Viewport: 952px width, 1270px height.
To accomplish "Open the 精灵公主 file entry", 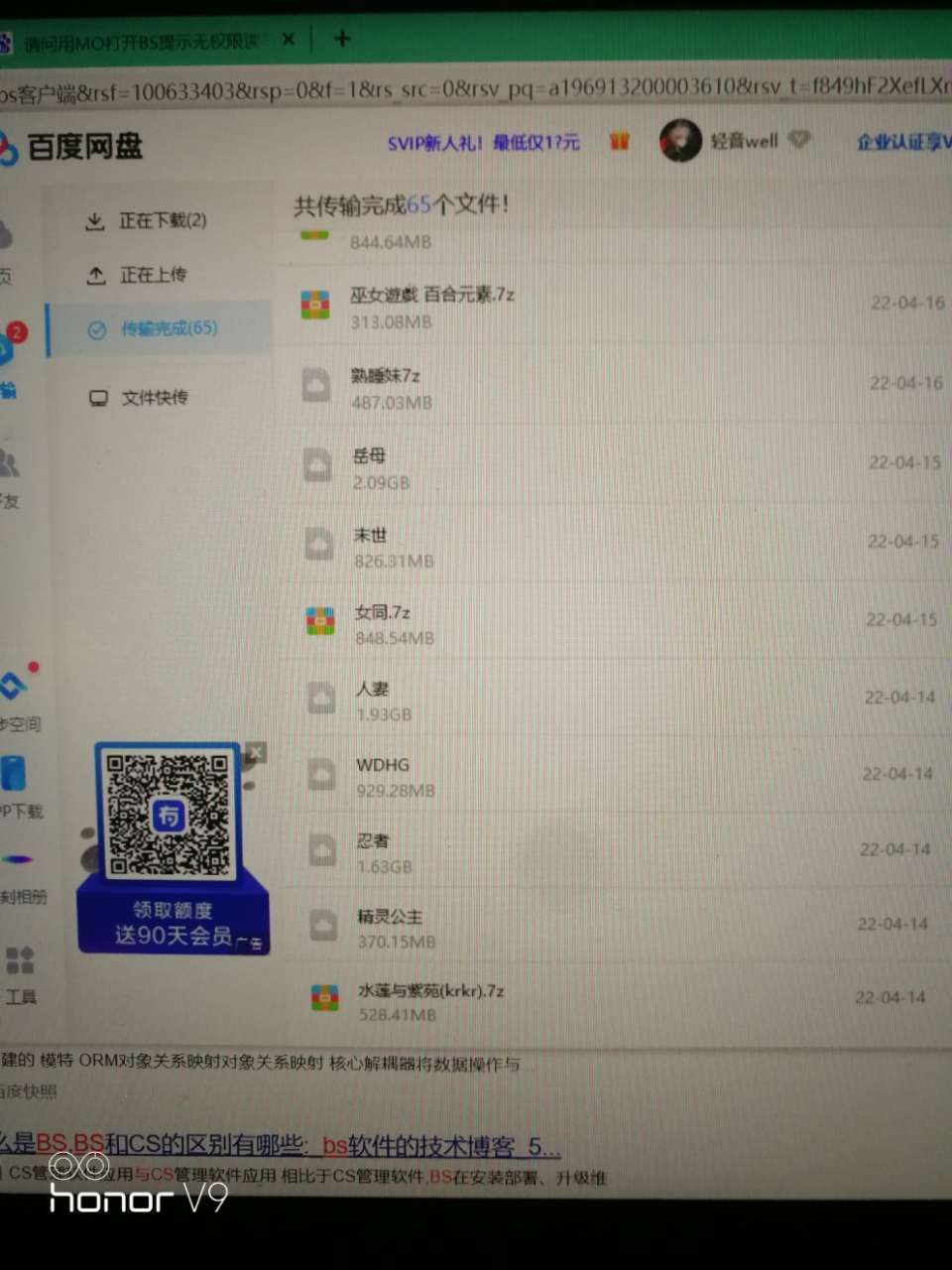I will tap(390, 916).
